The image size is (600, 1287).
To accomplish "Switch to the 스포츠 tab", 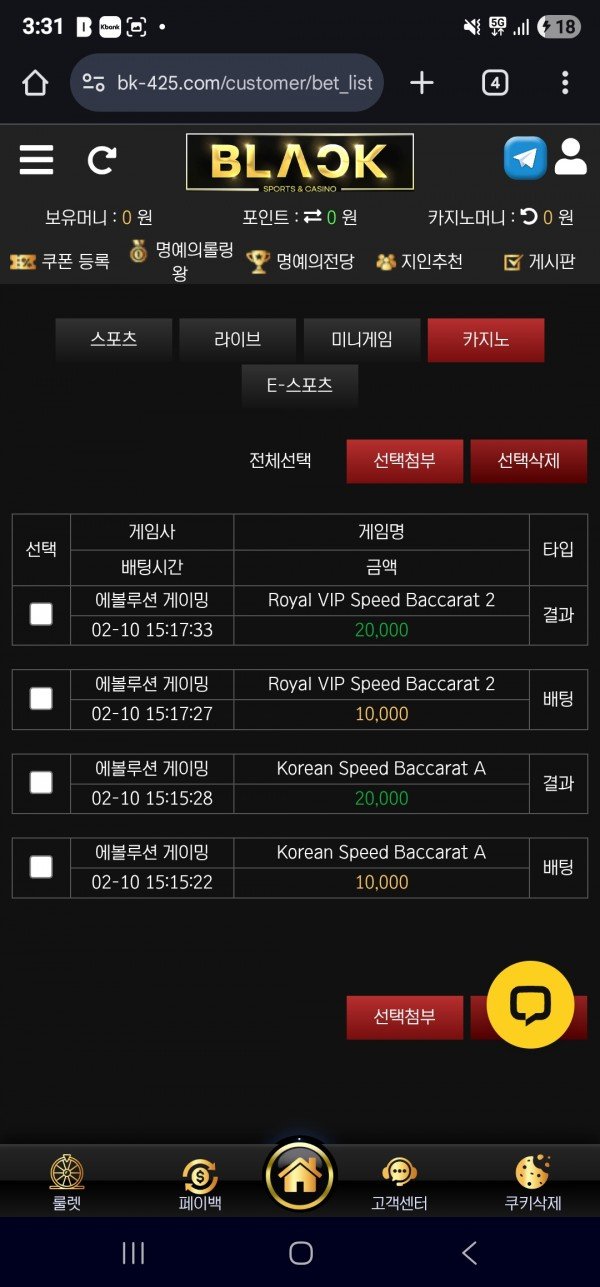I will click(x=114, y=340).
